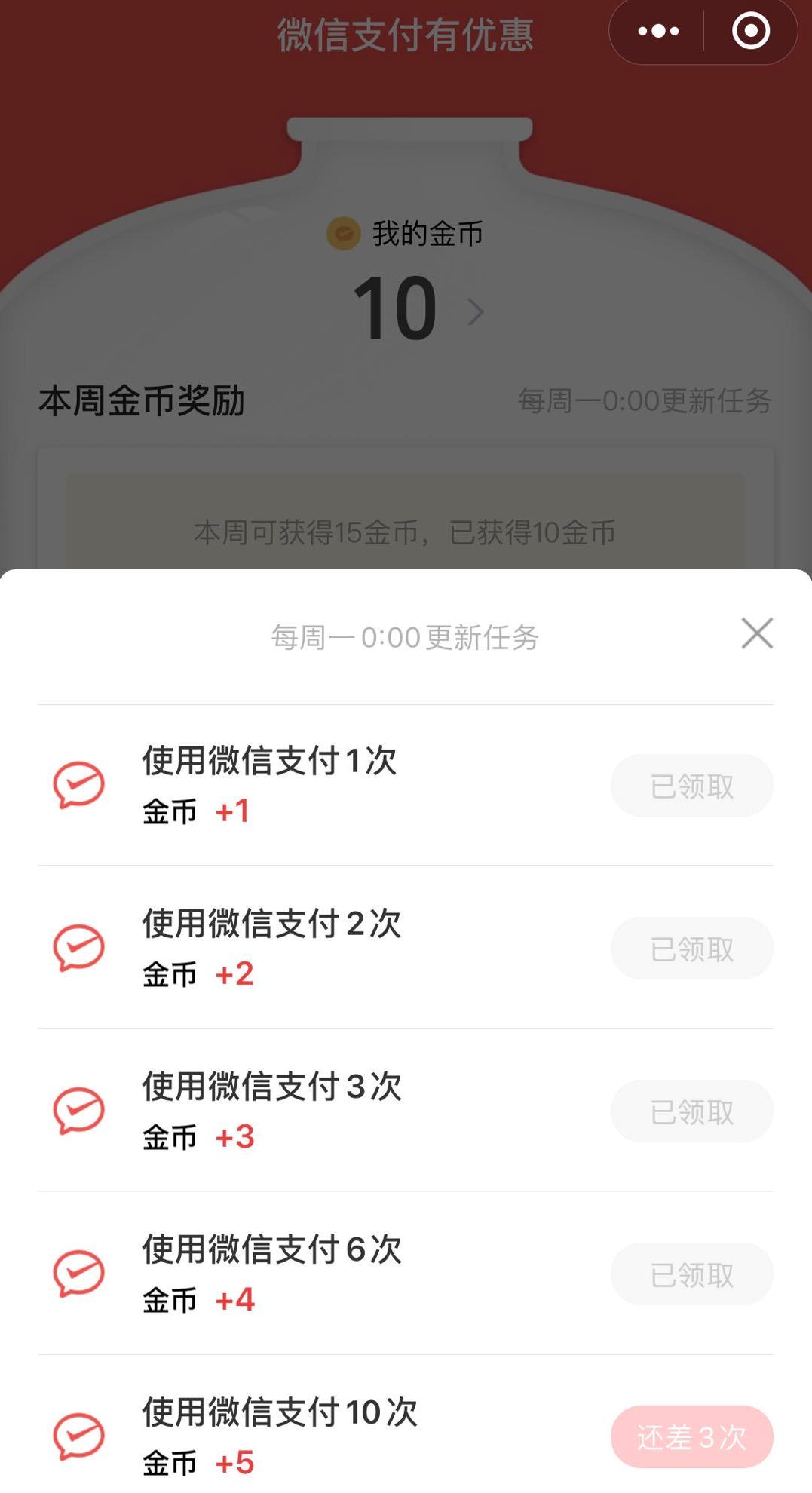This screenshot has width=812, height=1493.
Task: Open the mini-program three-dot options menu
Action: [657, 32]
